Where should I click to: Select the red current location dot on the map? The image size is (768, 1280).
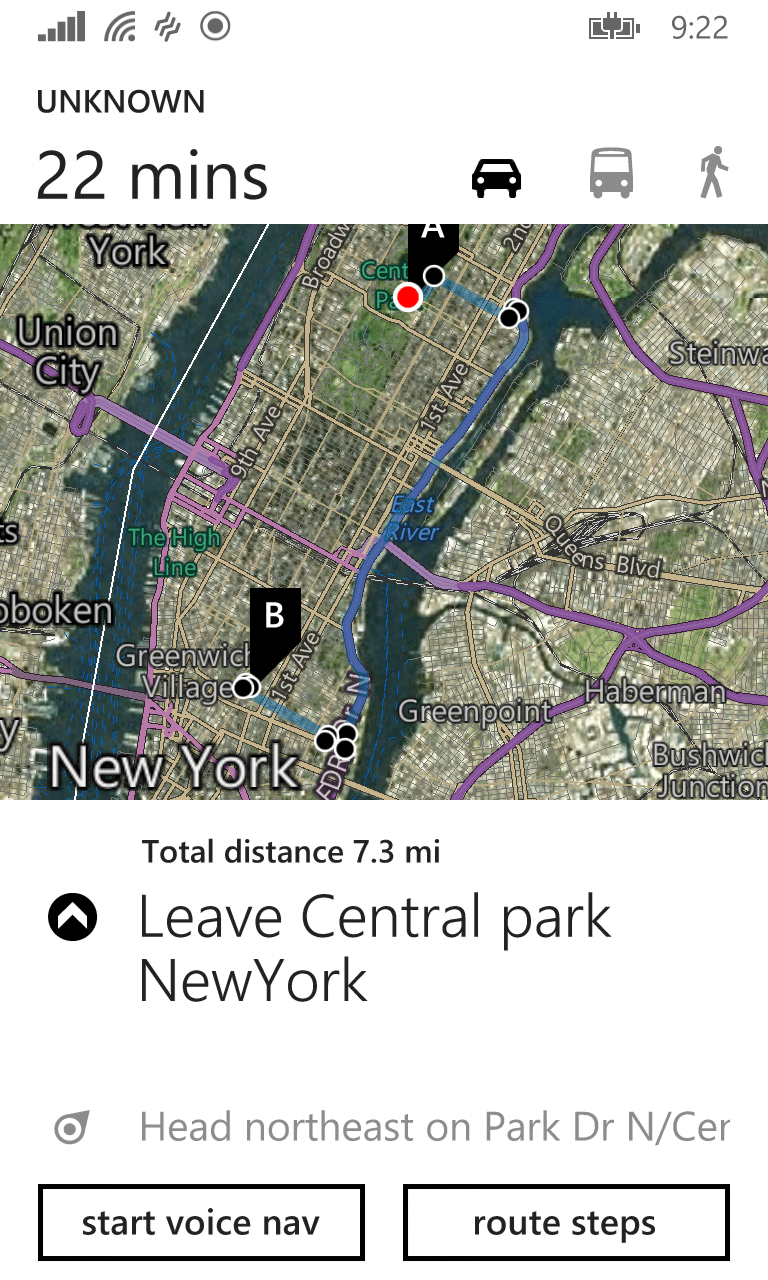click(407, 297)
